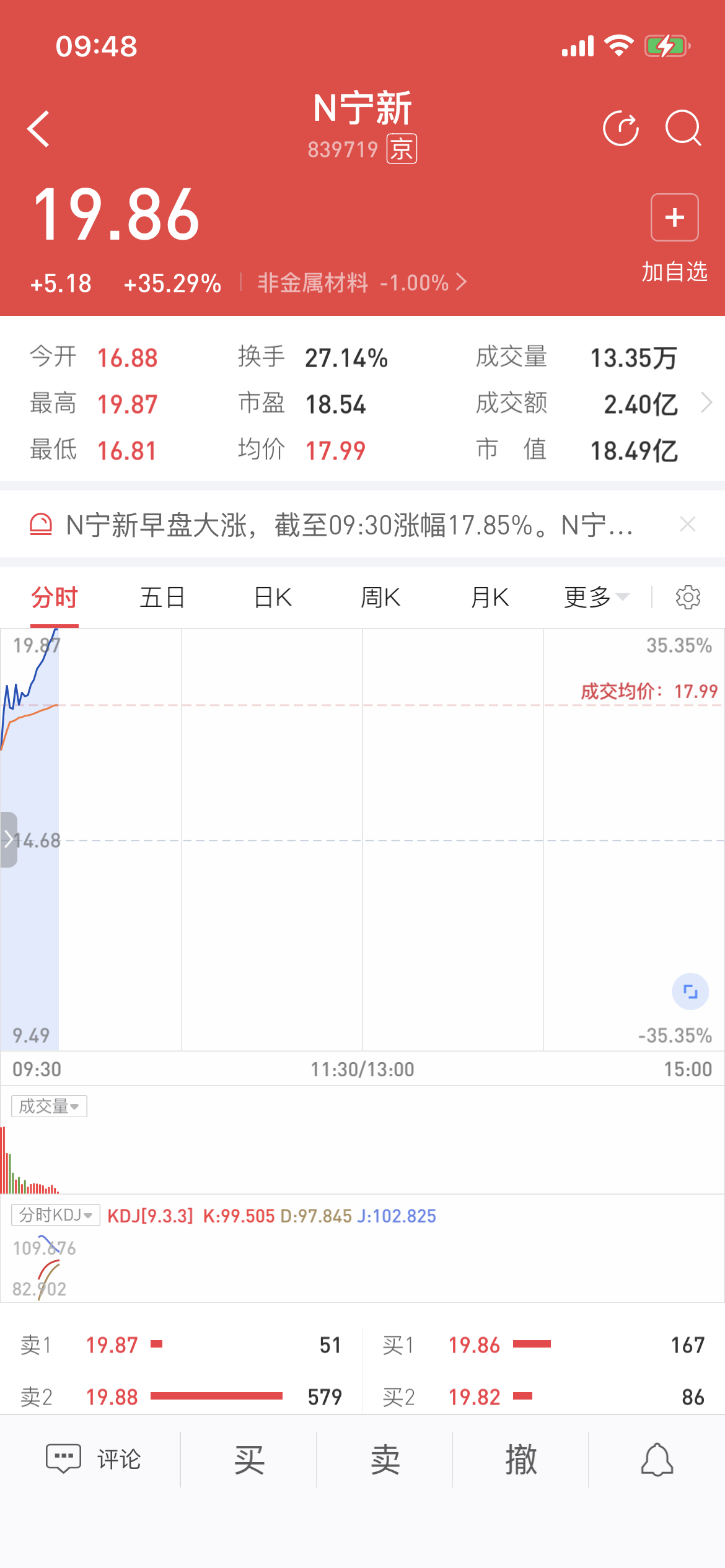The width and height of the screenshot is (725, 1568).
Task: Open the 非金属材料 sector link
Action: click(361, 283)
